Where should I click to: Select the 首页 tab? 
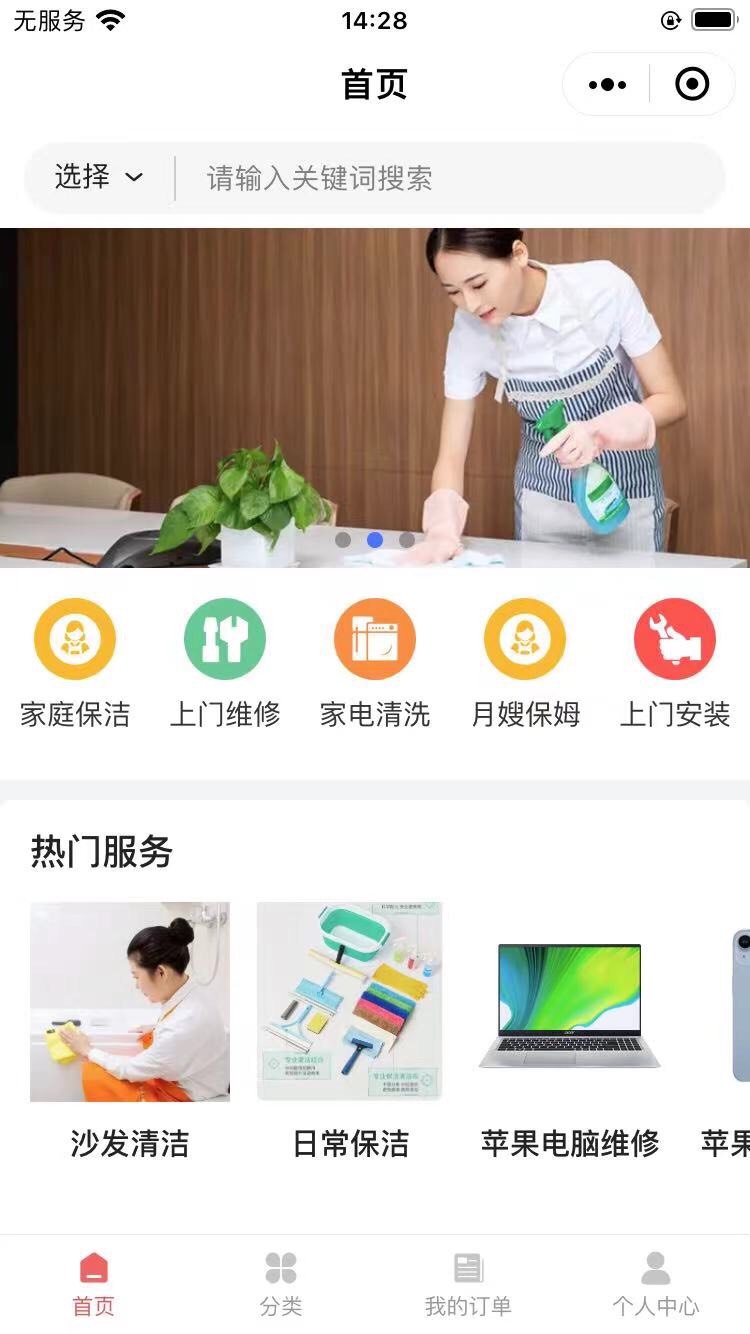94,1284
